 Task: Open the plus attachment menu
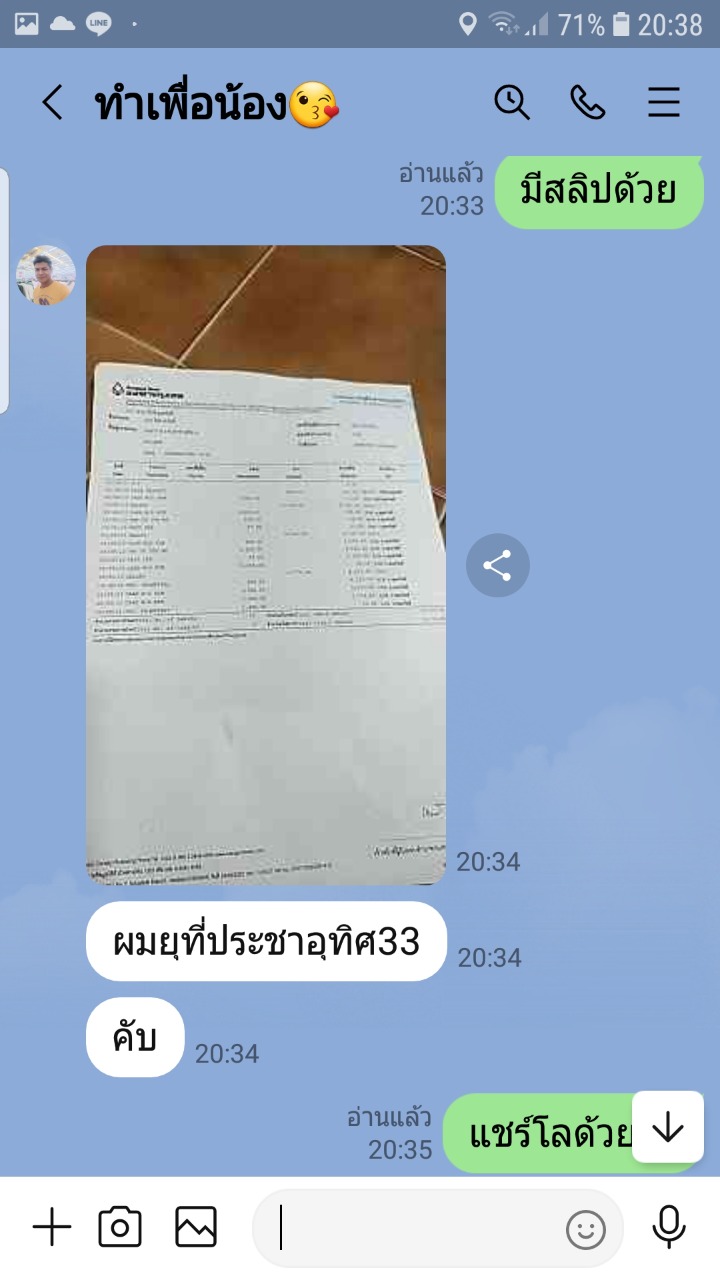pyautogui.click(x=52, y=1227)
